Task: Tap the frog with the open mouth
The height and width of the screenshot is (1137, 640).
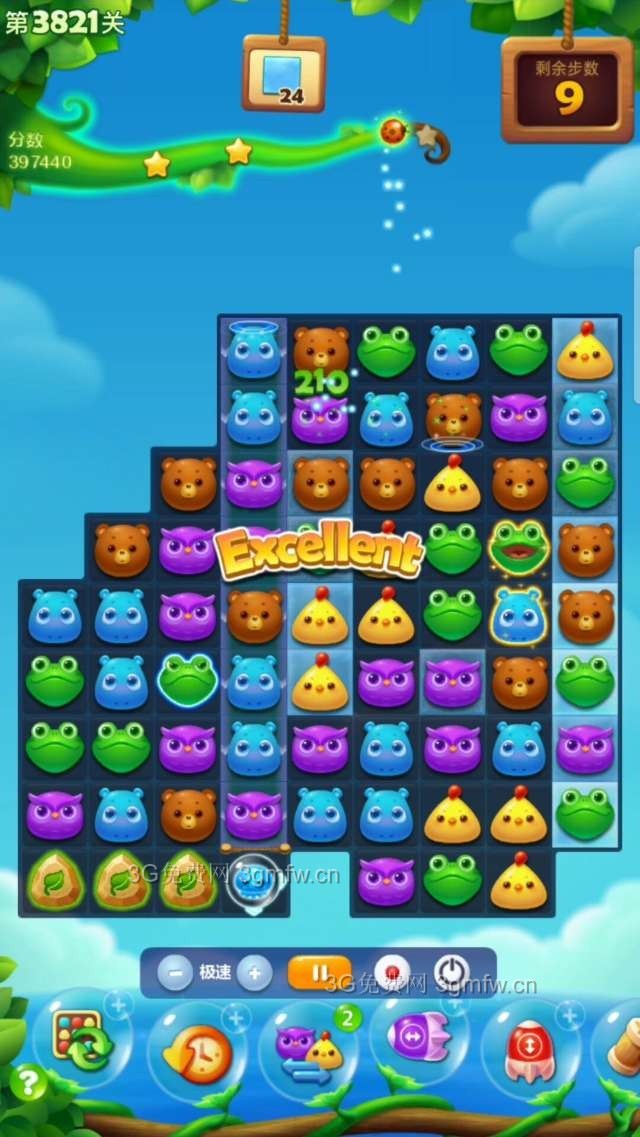Action: tap(518, 547)
